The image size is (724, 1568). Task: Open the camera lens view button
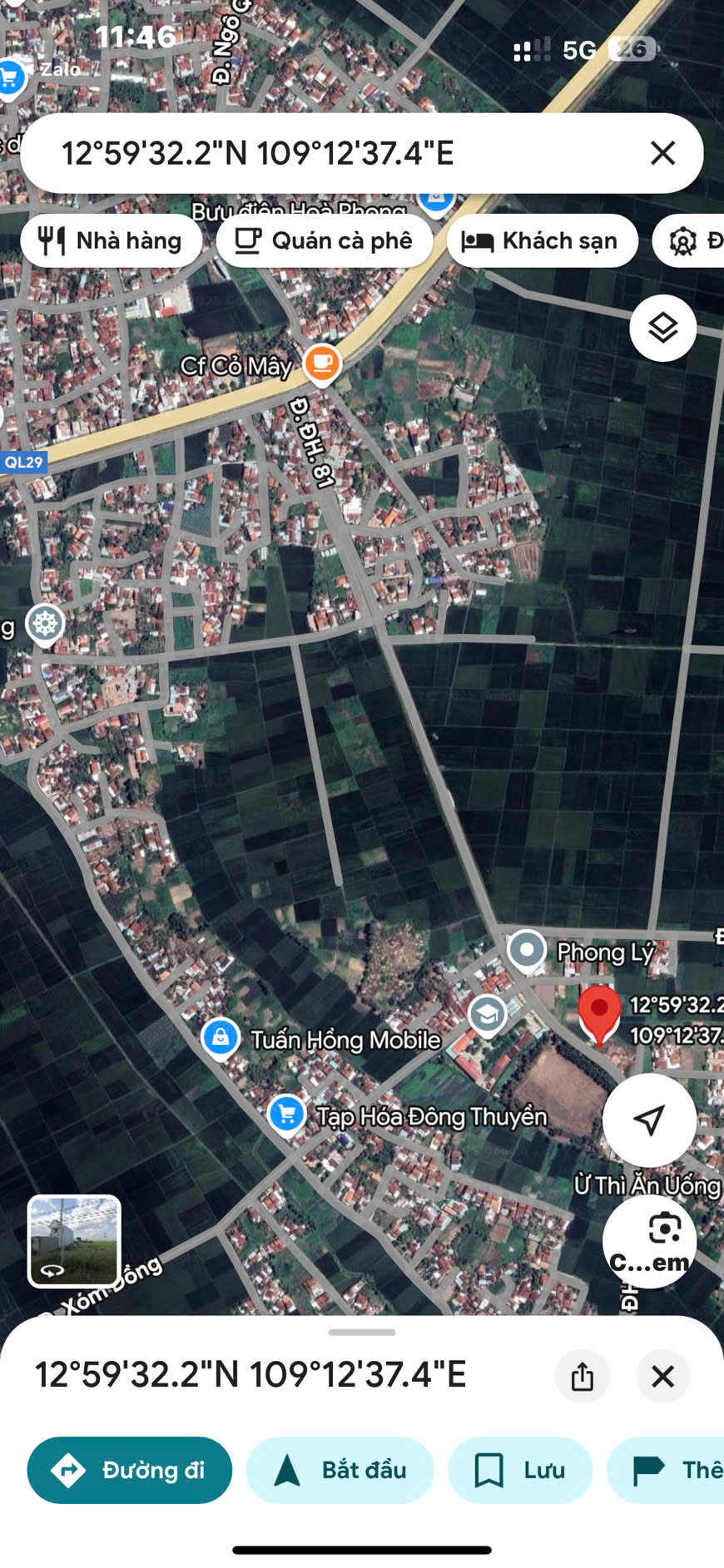[649, 1241]
